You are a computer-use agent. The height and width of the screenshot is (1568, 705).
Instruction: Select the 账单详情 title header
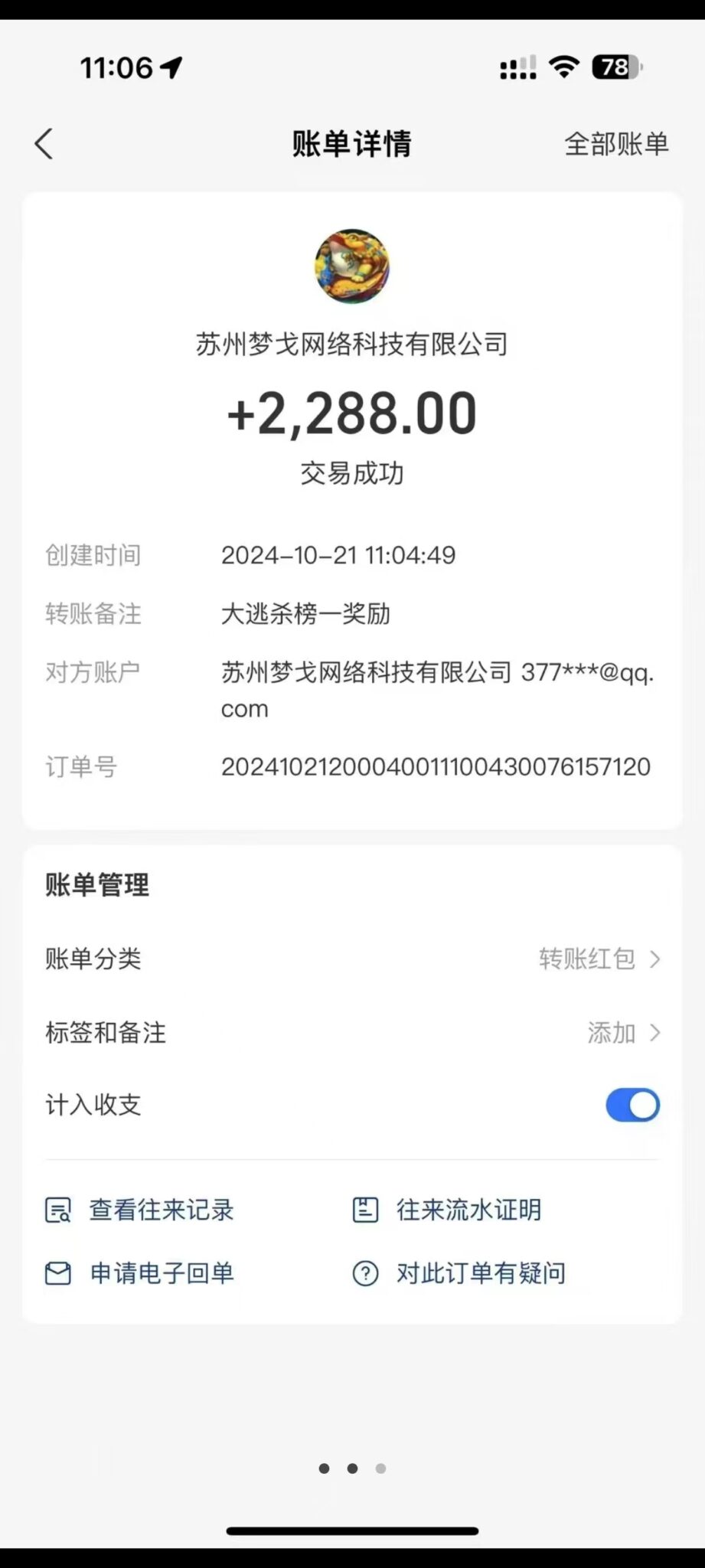point(351,144)
